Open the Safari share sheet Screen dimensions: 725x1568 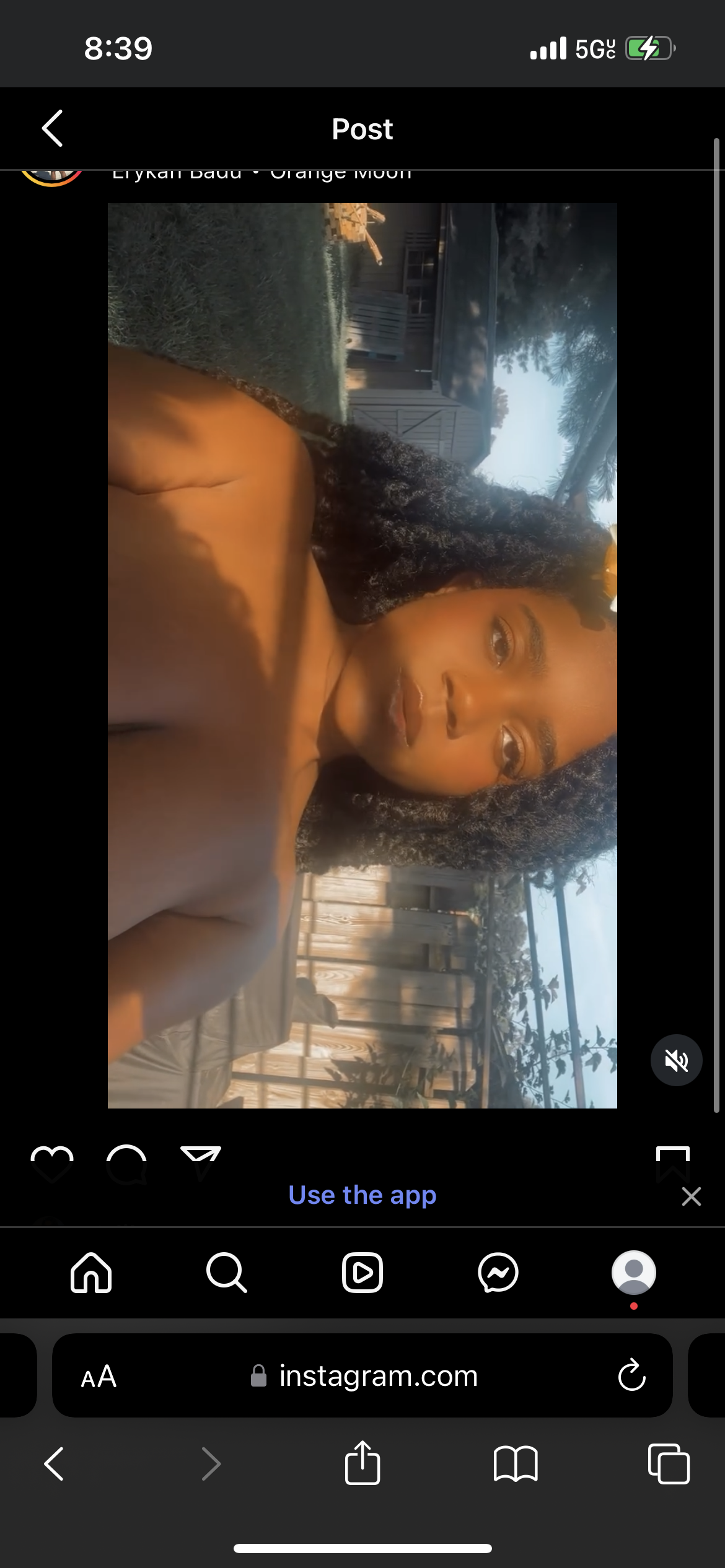[x=362, y=1464]
